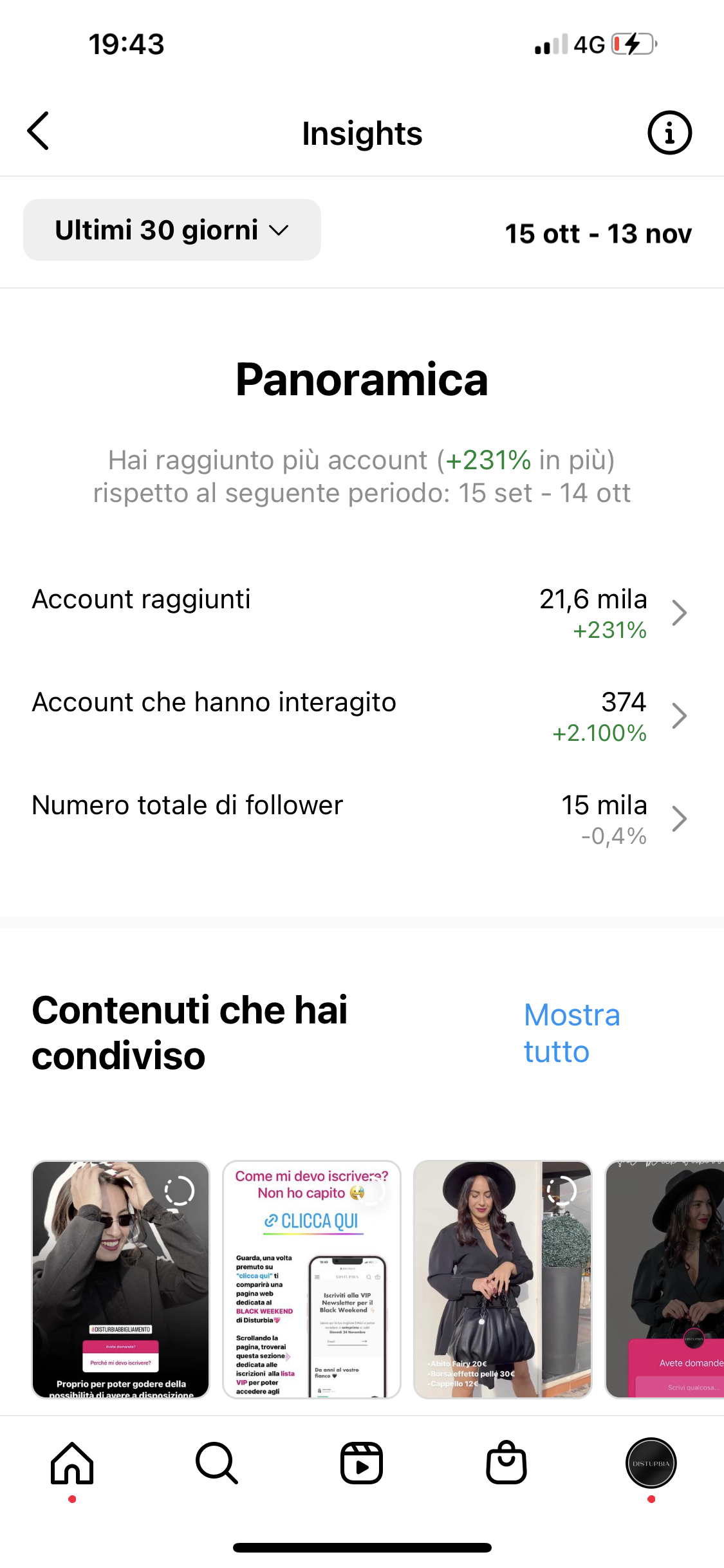Open the Abito Fairy story thumbnail
The height and width of the screenshot is (1568, 724).
coord(502,1279)
